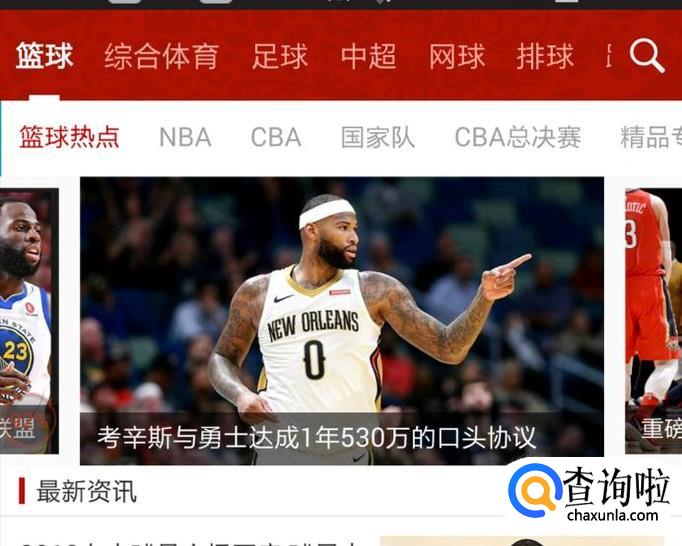Open the 排球 tab
The width and height of the screenshot is (682, 546).
[545, 57]
